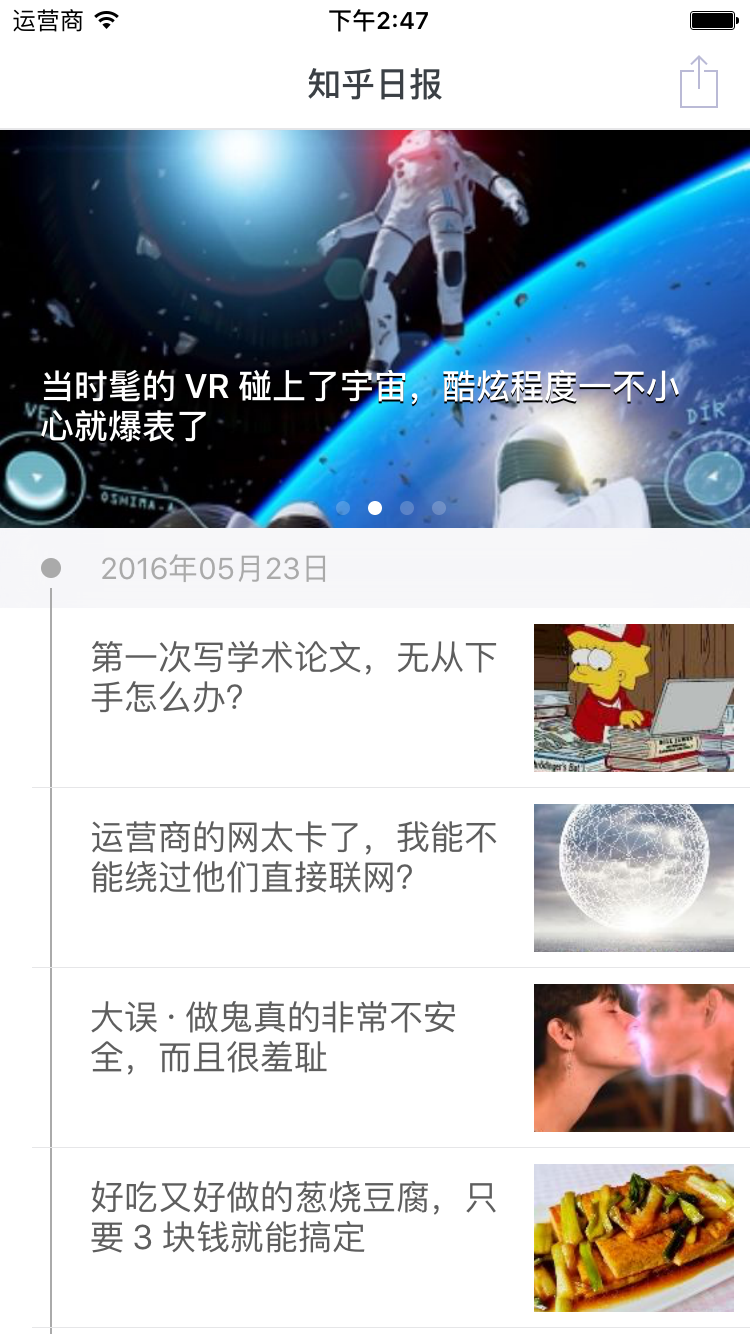Open 大误 · 做鬼真的非常不安全 story

point(391,1058)
